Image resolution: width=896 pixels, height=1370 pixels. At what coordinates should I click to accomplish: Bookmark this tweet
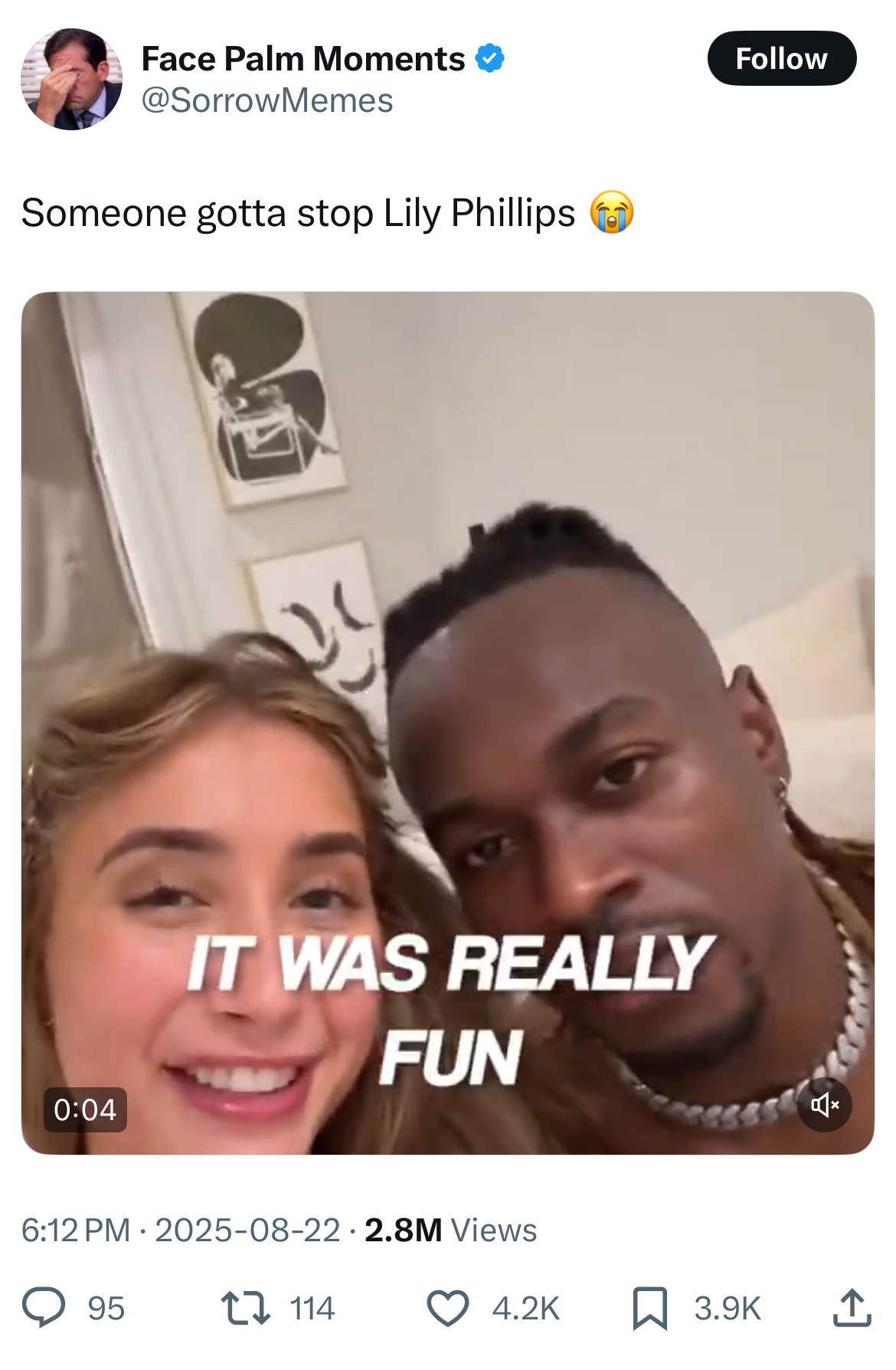coord(649,1307)
